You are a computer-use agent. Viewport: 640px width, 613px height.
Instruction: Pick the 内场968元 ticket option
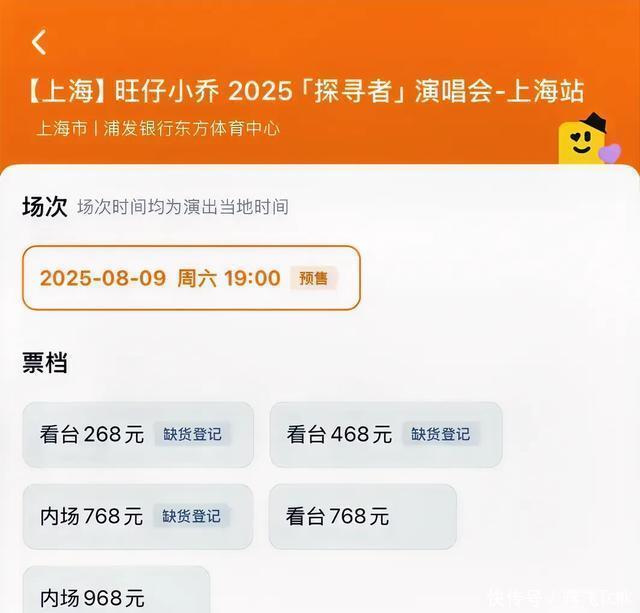click(x=116, y=595)
